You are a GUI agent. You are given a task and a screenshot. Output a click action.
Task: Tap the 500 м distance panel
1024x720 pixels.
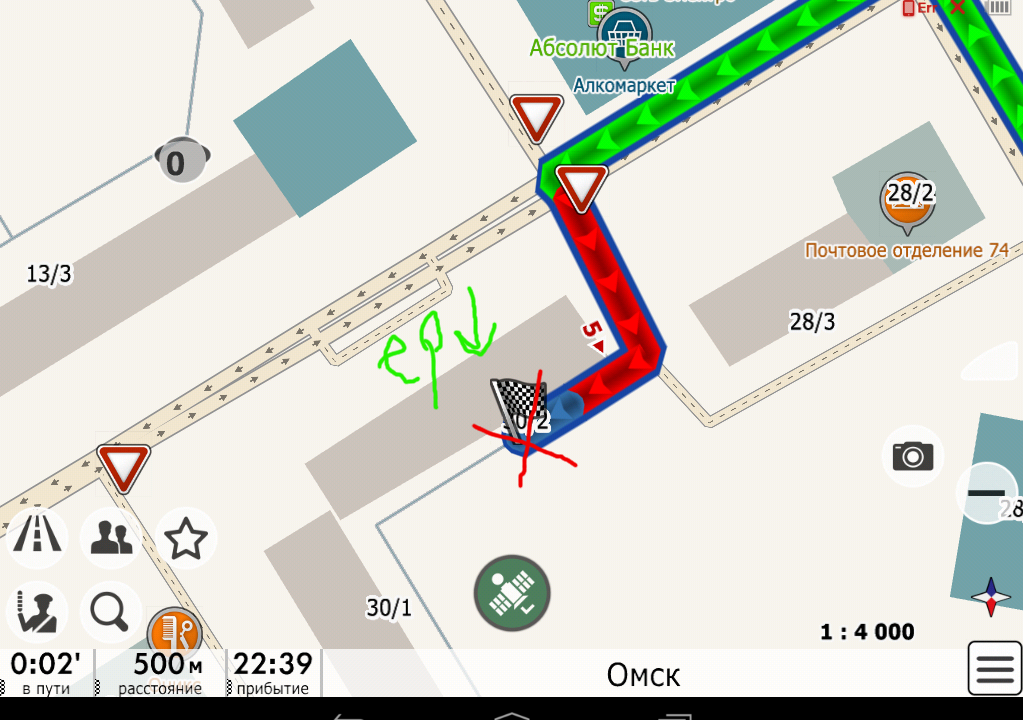tap(161, 672)
